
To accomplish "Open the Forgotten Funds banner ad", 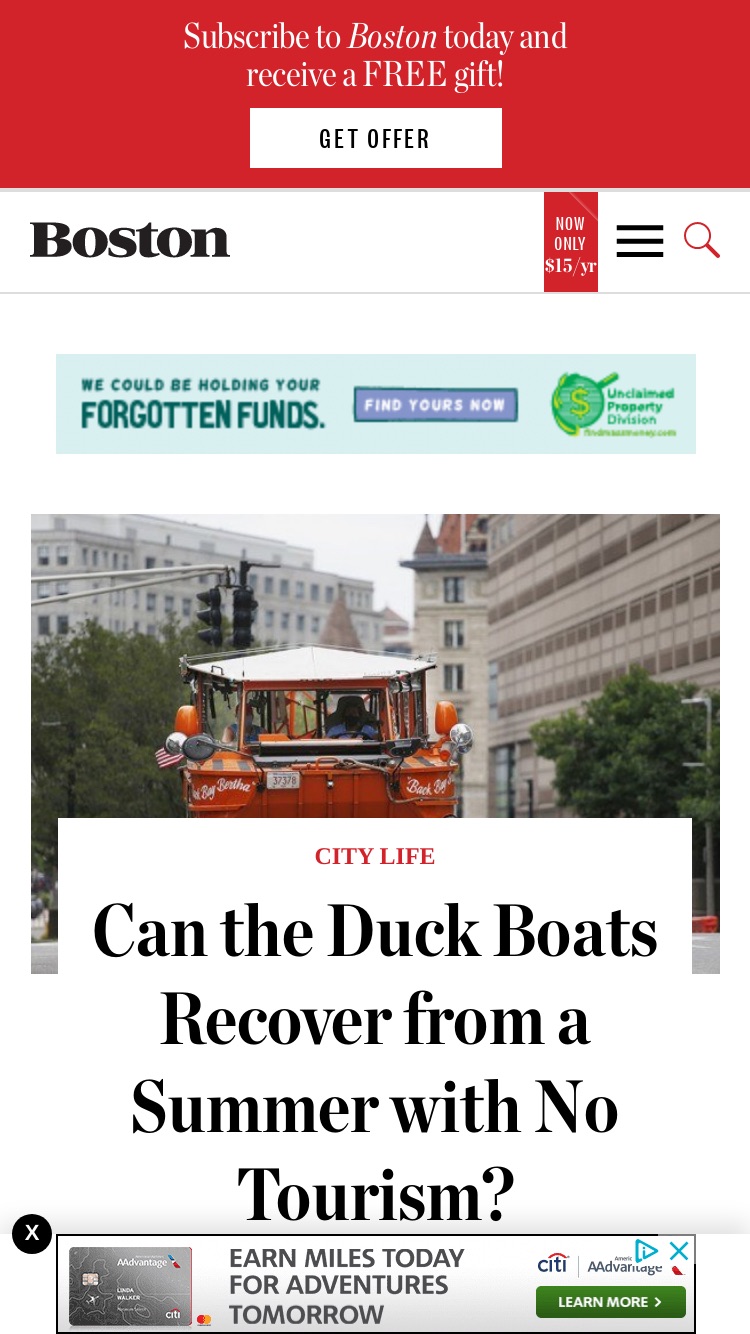I will [x=376, y=404].
